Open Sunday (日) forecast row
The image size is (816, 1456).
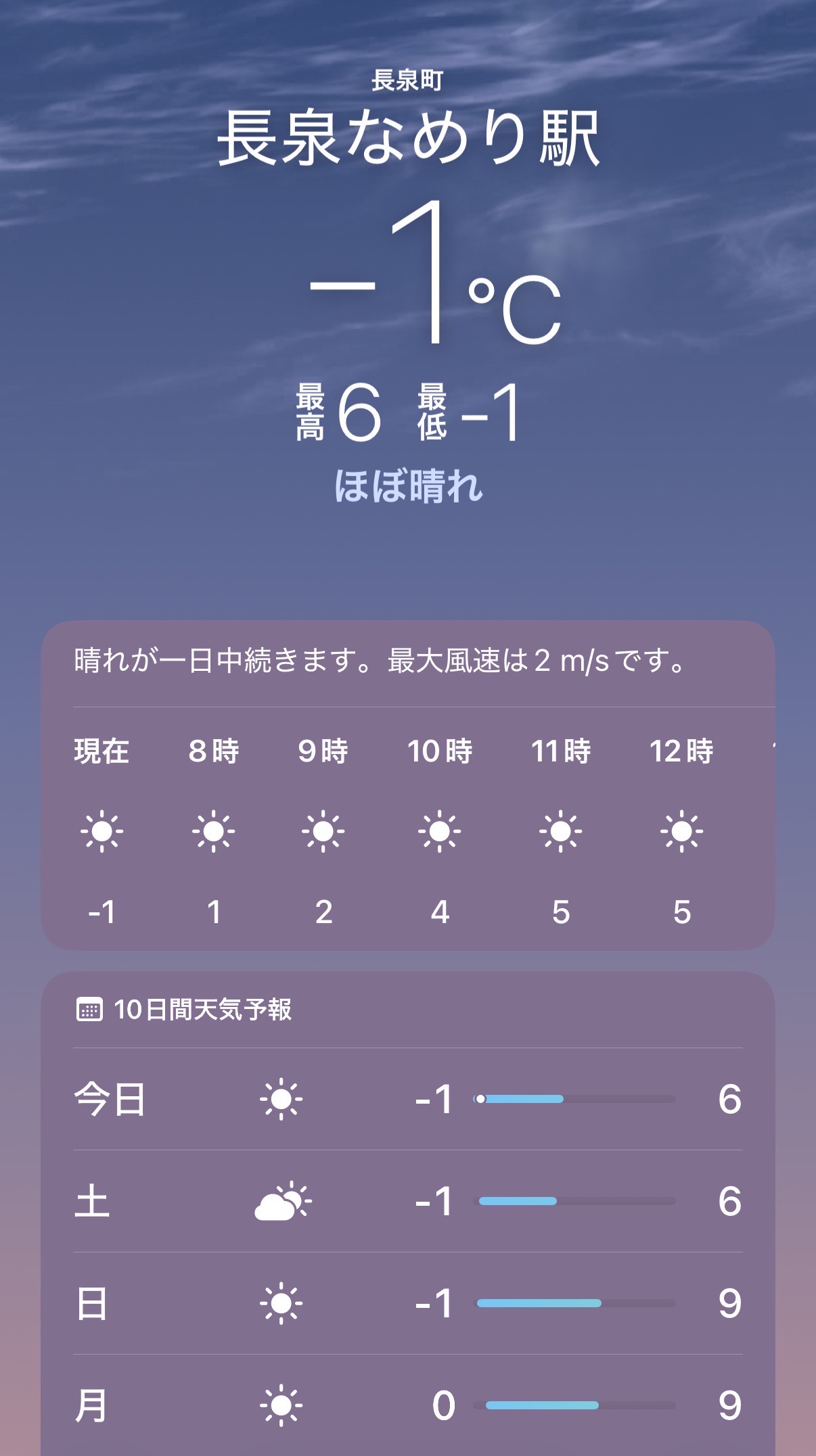point(407,1303)
